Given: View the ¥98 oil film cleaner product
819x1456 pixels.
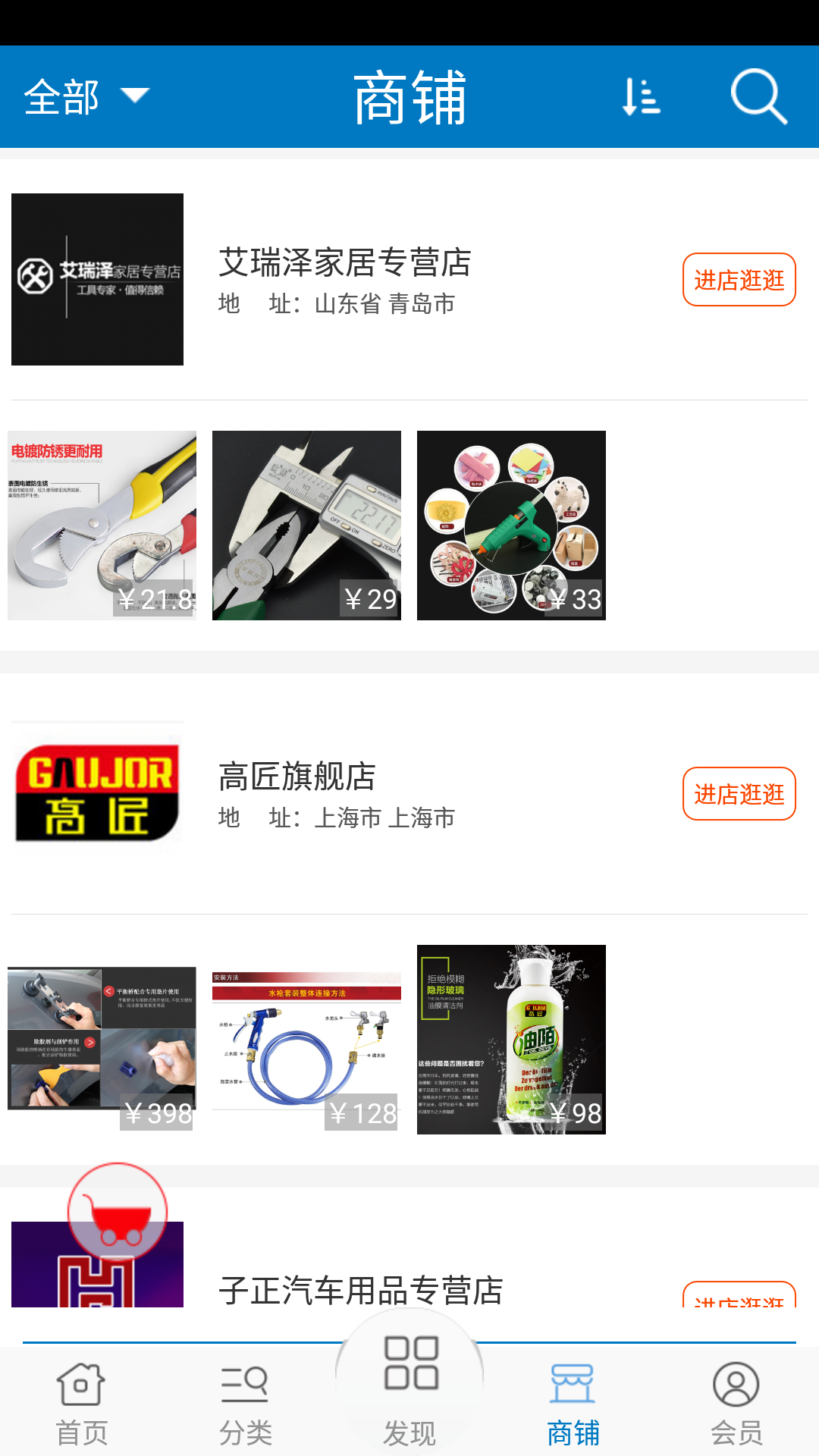Looking at the screenshot, I should [x=511, y=1039].
